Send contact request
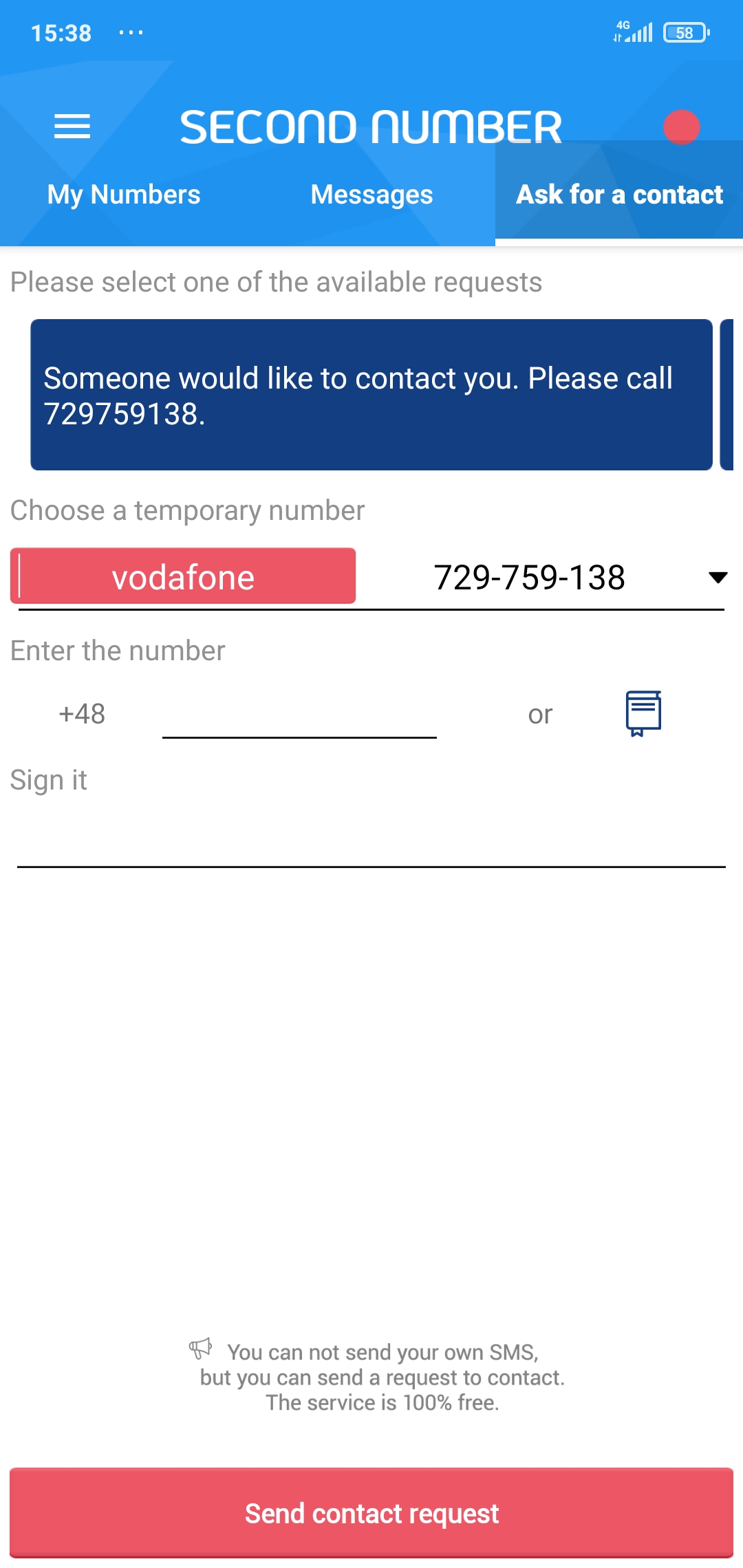Image resolution: width=743 pixels, height=1568 pixels. (371, 1513)
